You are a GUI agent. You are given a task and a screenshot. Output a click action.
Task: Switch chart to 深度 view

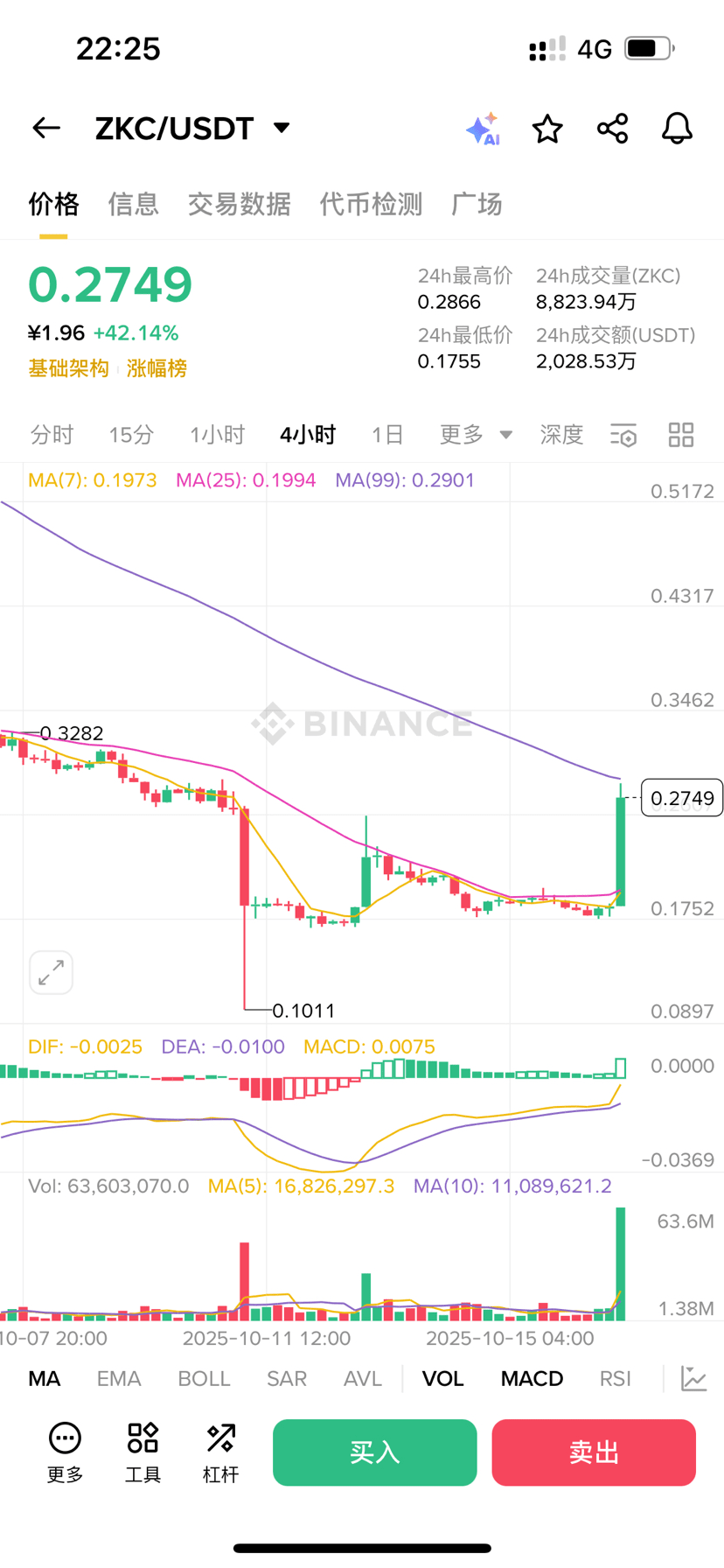[561, 435]
